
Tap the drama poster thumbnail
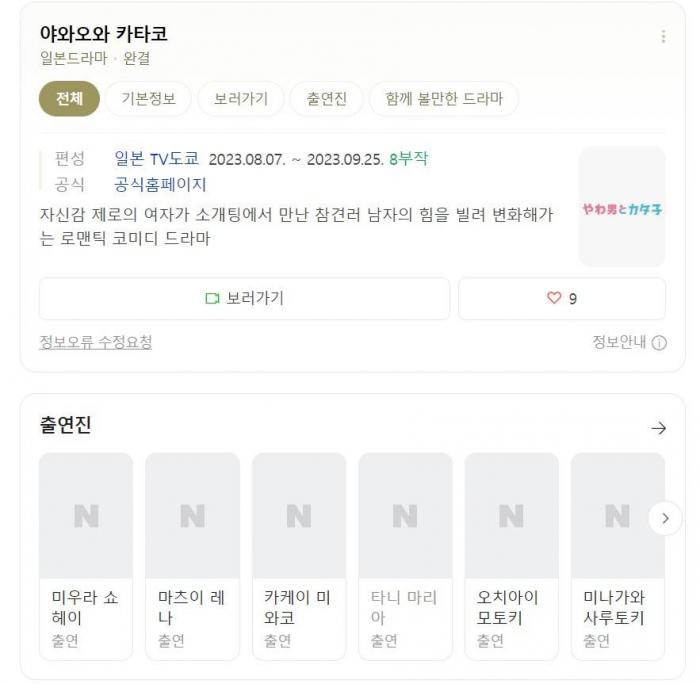pyautogui.click(x=622, y=207)
